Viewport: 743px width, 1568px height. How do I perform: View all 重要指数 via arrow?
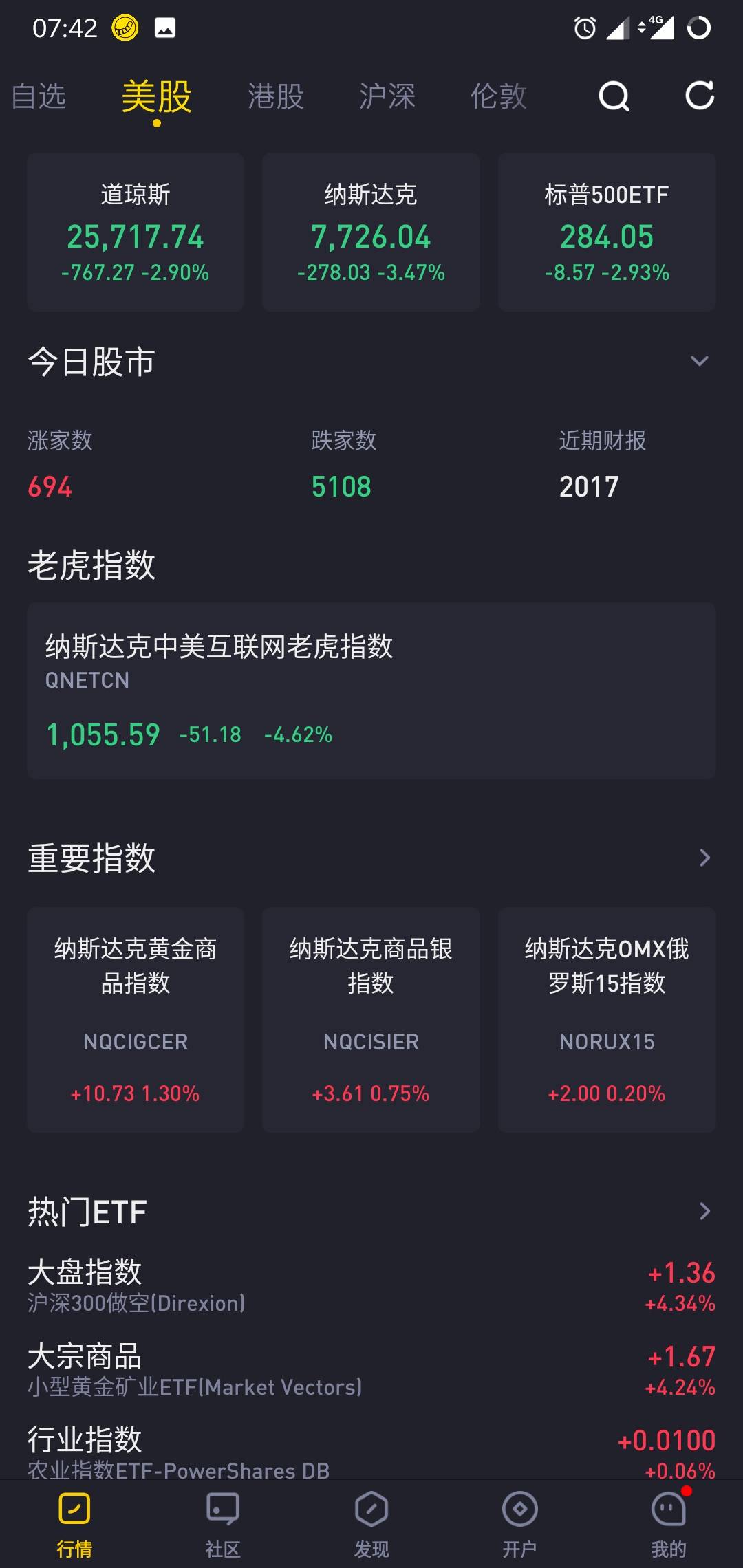click(x=704, y=858)
